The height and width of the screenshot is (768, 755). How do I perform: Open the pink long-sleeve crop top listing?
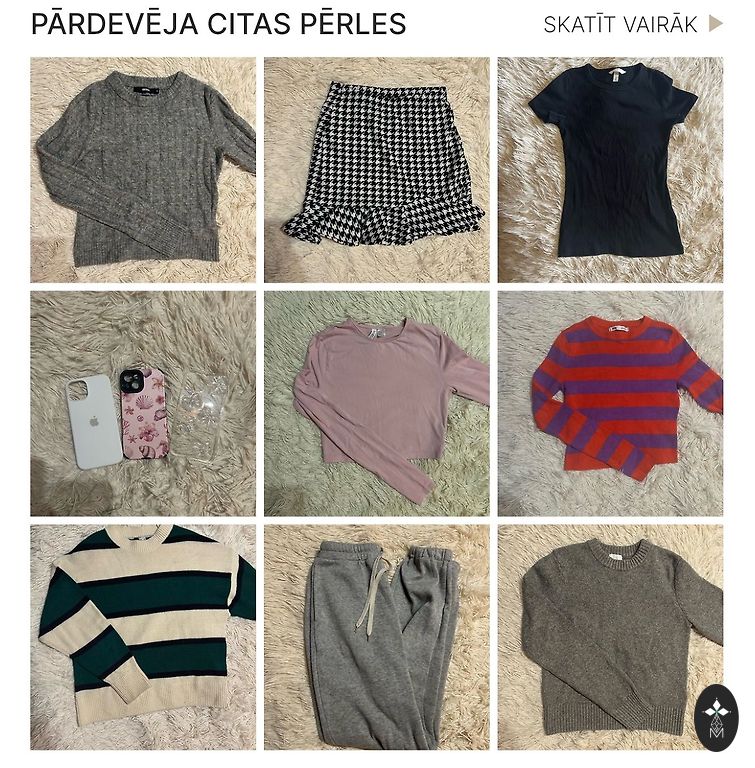coord(377,404)
